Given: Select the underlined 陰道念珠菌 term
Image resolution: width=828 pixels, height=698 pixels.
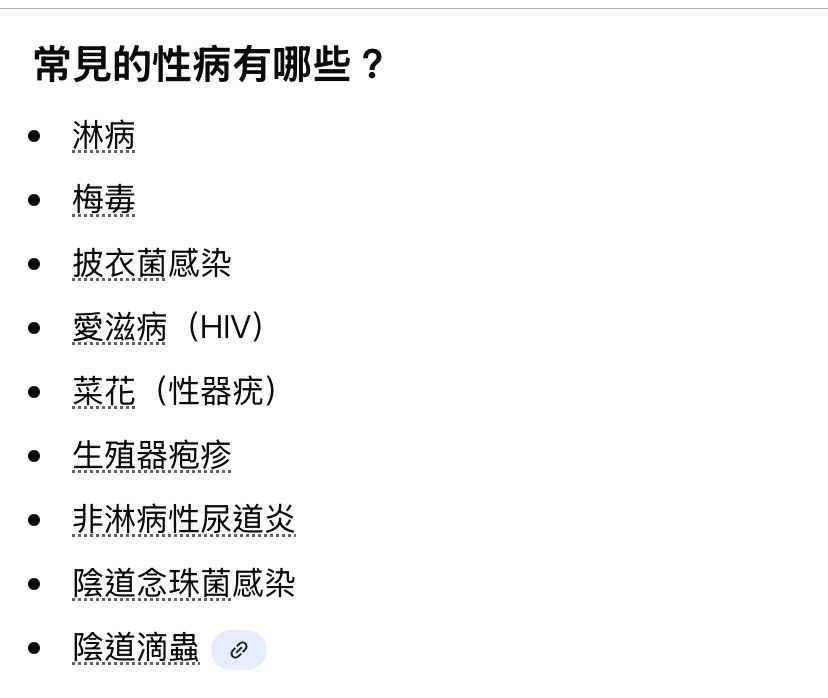Looking at the screenshot, I should [150, 584].
